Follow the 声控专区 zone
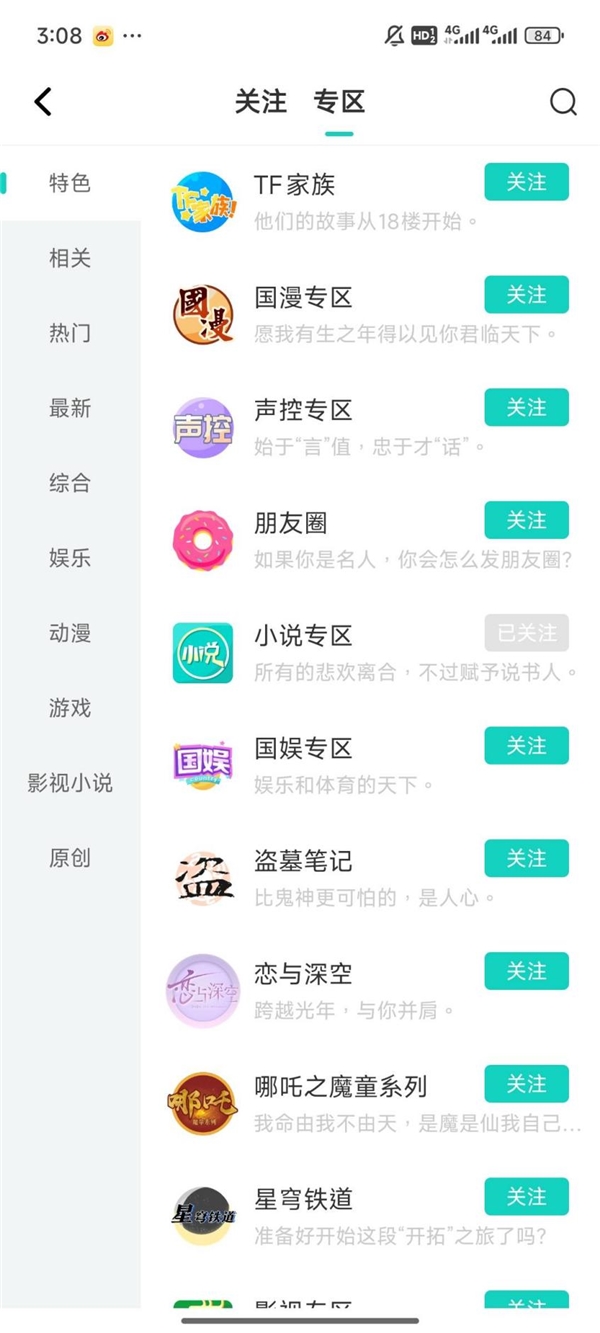Viewport: 600px width, 1333px height. click(526, 408)
